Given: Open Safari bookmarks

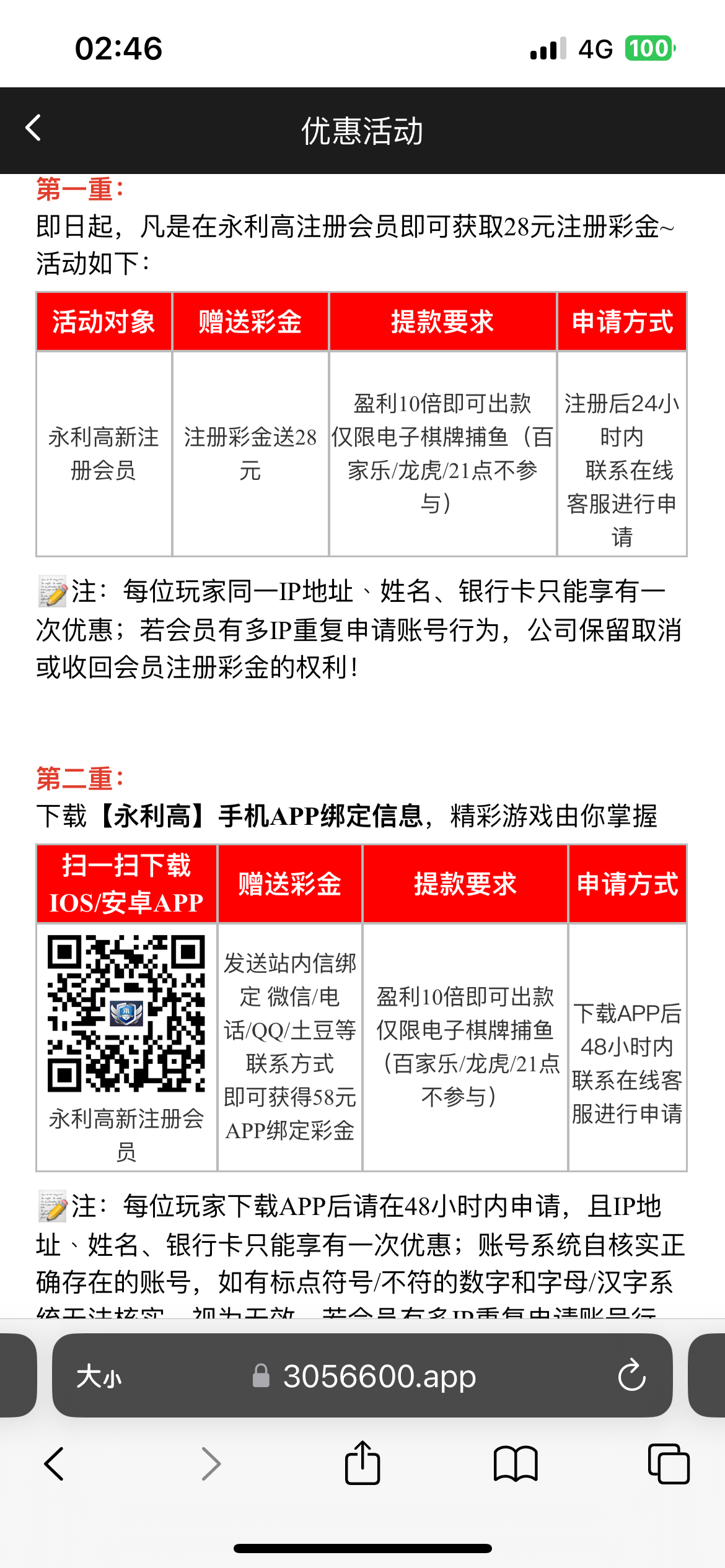Looking at the screenshot, I should coord(515,1465).
